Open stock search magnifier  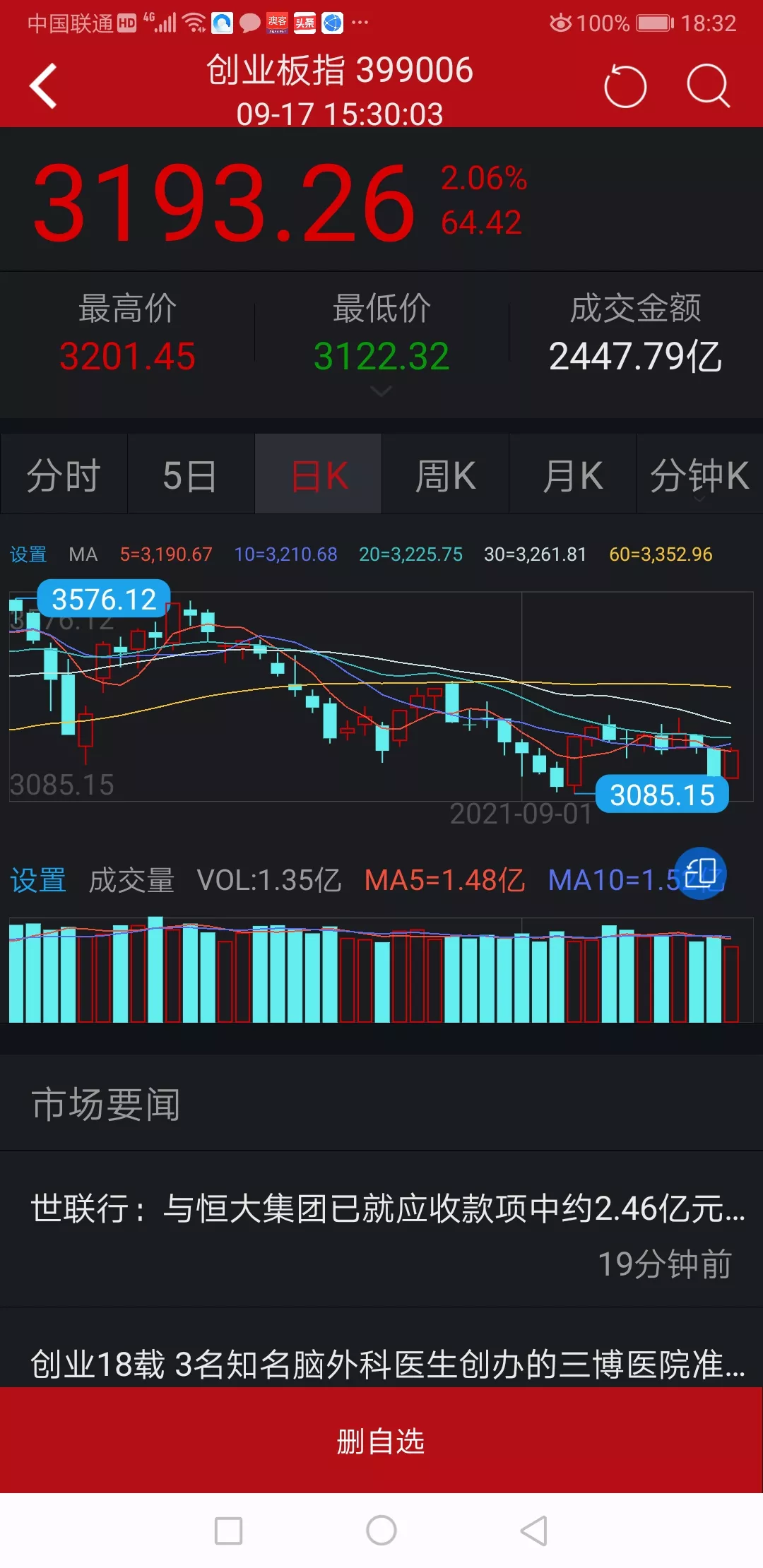708,86
